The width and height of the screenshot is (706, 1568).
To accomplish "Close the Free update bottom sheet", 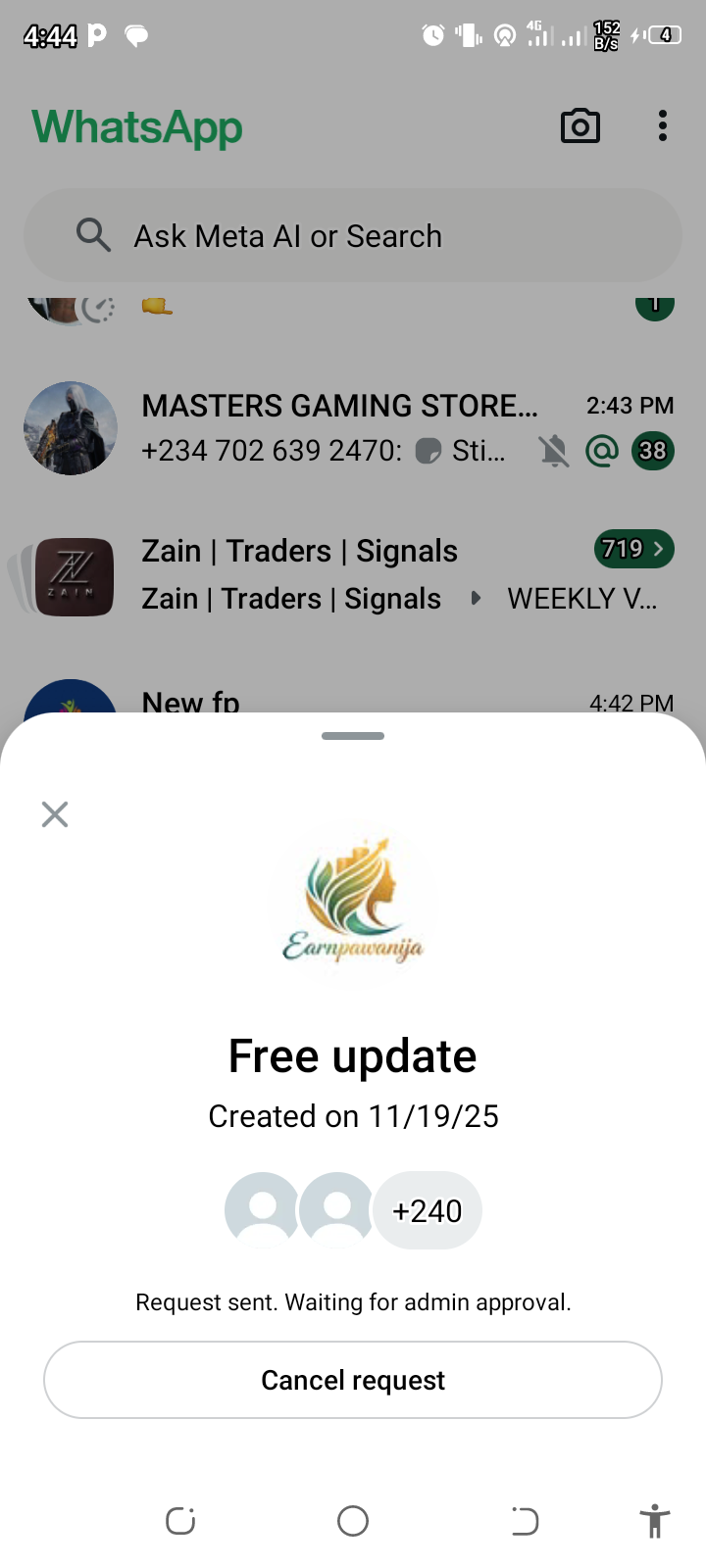I will 55,814.
